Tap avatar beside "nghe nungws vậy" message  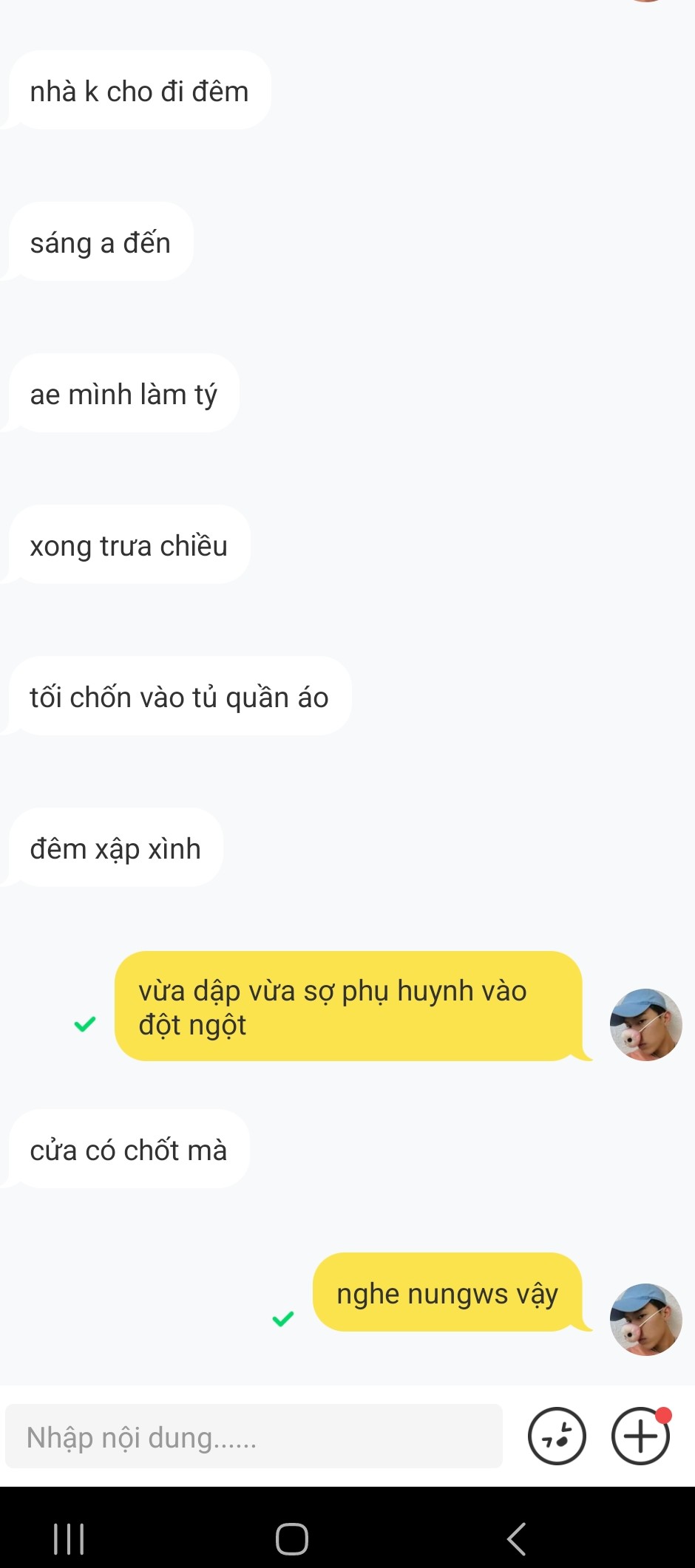645,1319
